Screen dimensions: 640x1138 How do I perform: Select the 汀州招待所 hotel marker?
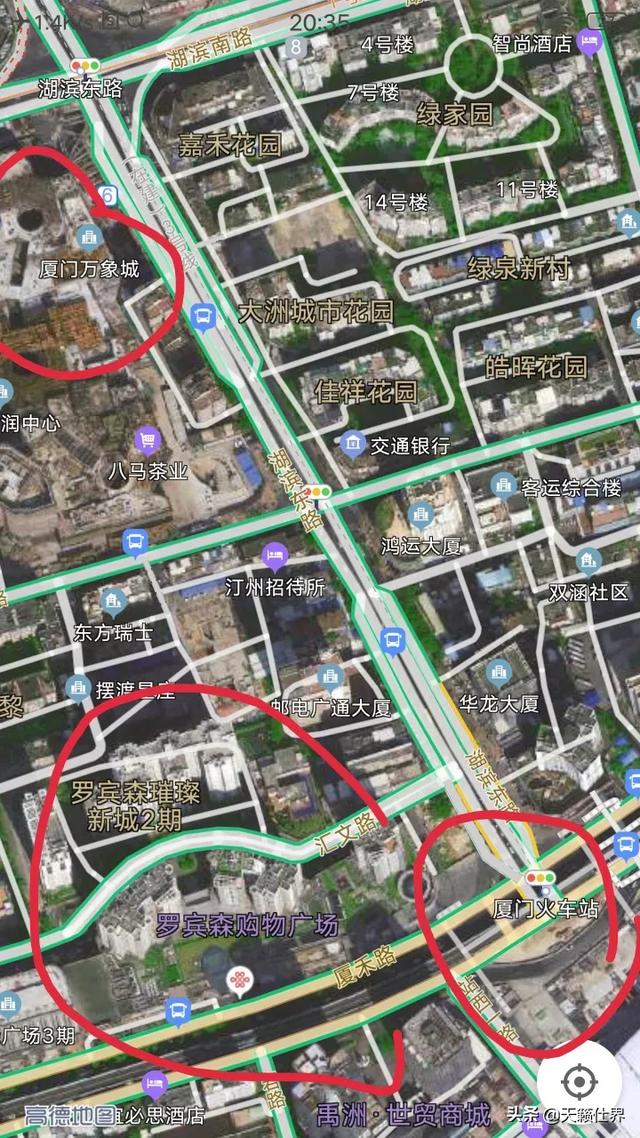point(274,557)
